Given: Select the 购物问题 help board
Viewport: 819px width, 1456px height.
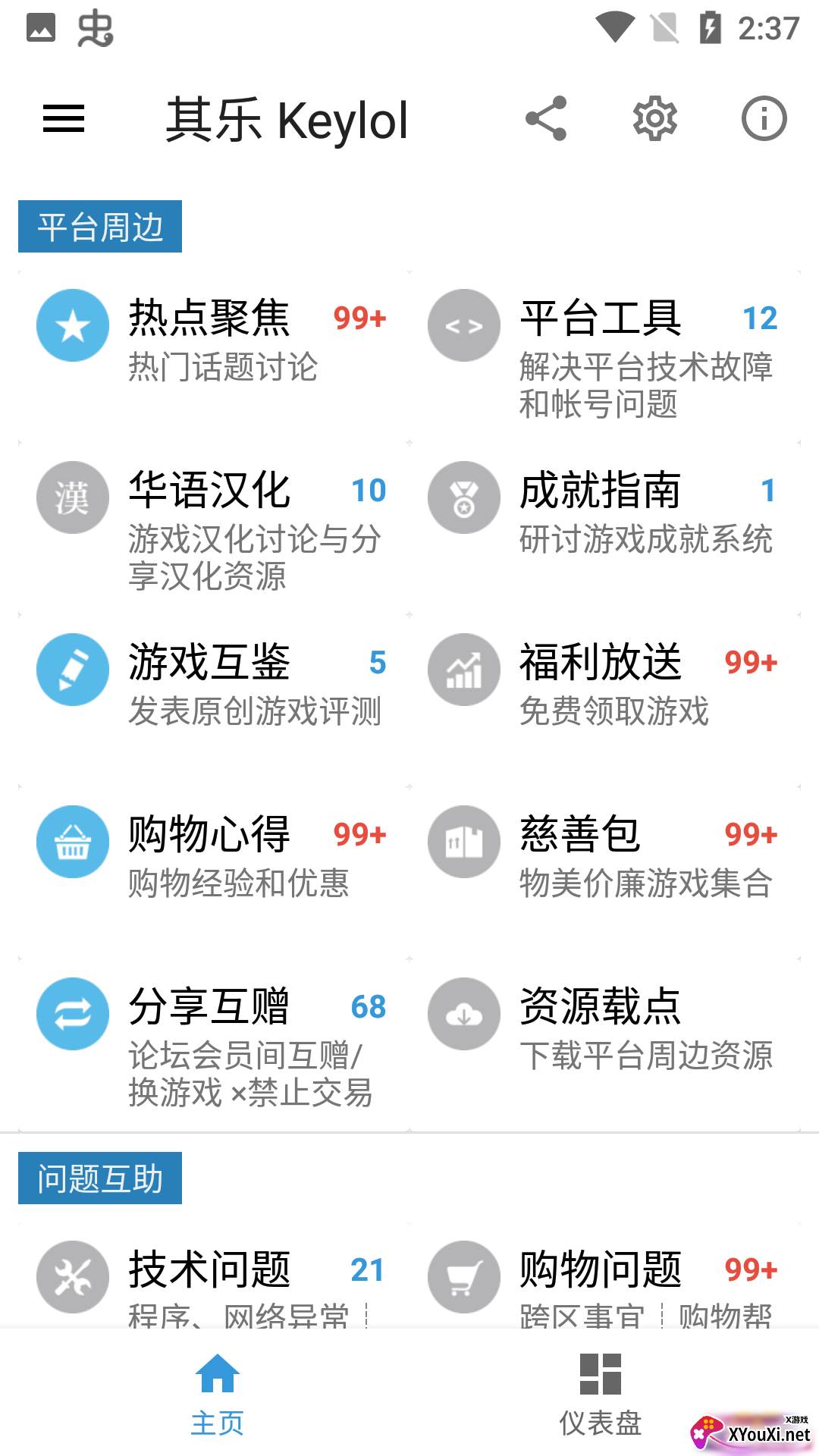Looking at the screenshot, I should [x=601, y=1277].
